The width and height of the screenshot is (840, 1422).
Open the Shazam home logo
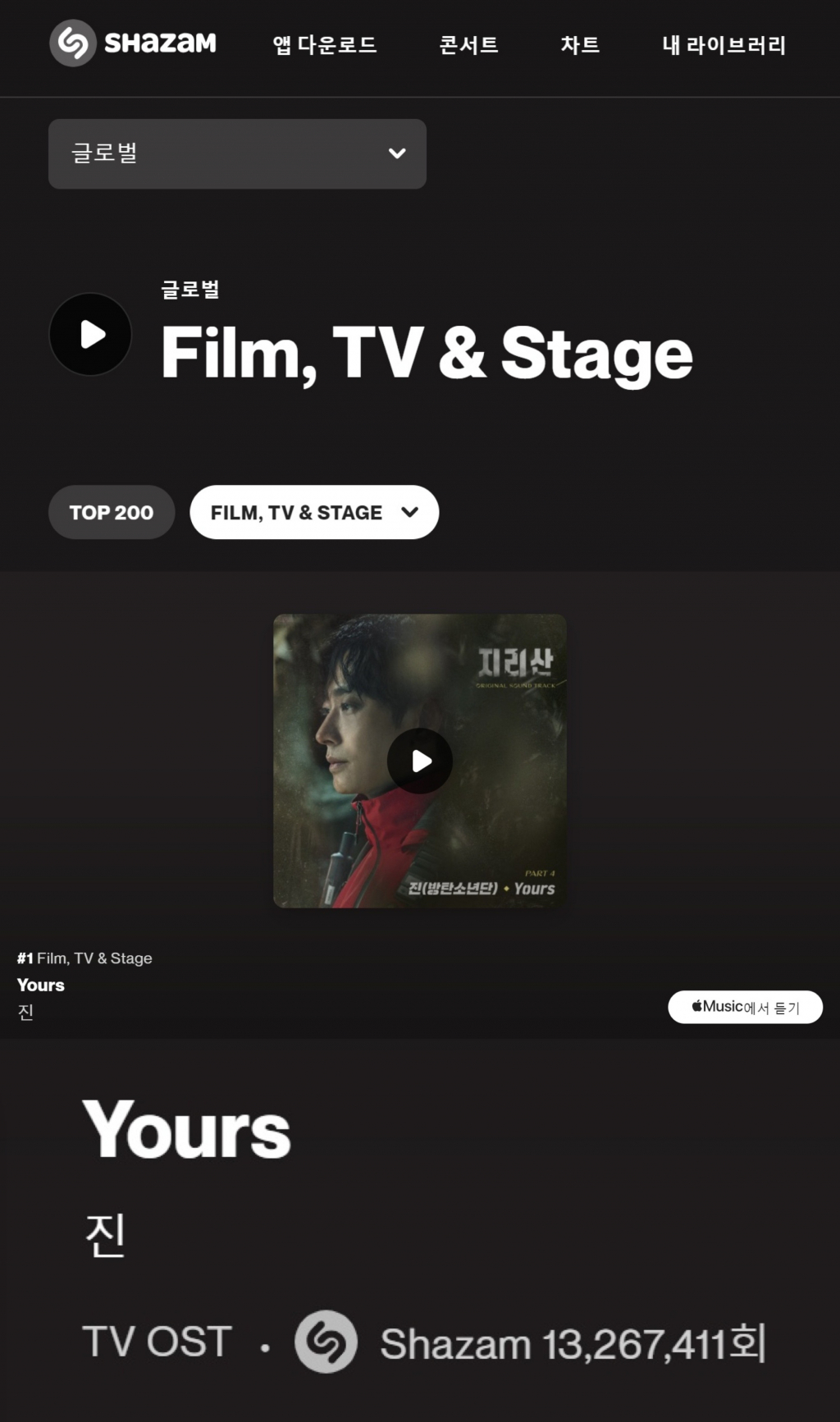point(133,43)
